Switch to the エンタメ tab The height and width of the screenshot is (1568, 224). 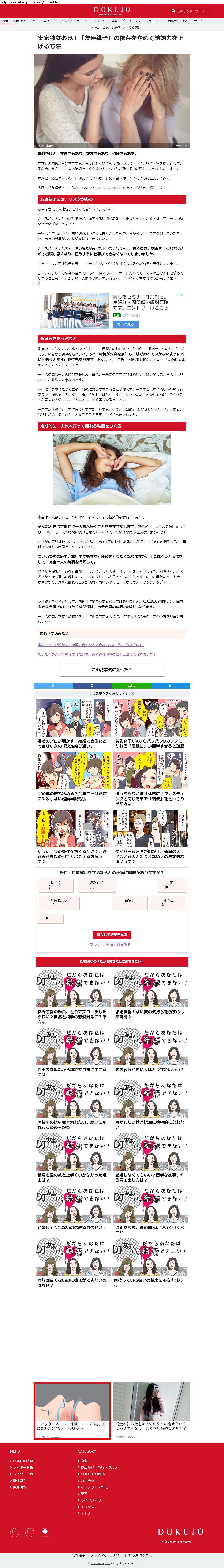(x=83, y=21)
